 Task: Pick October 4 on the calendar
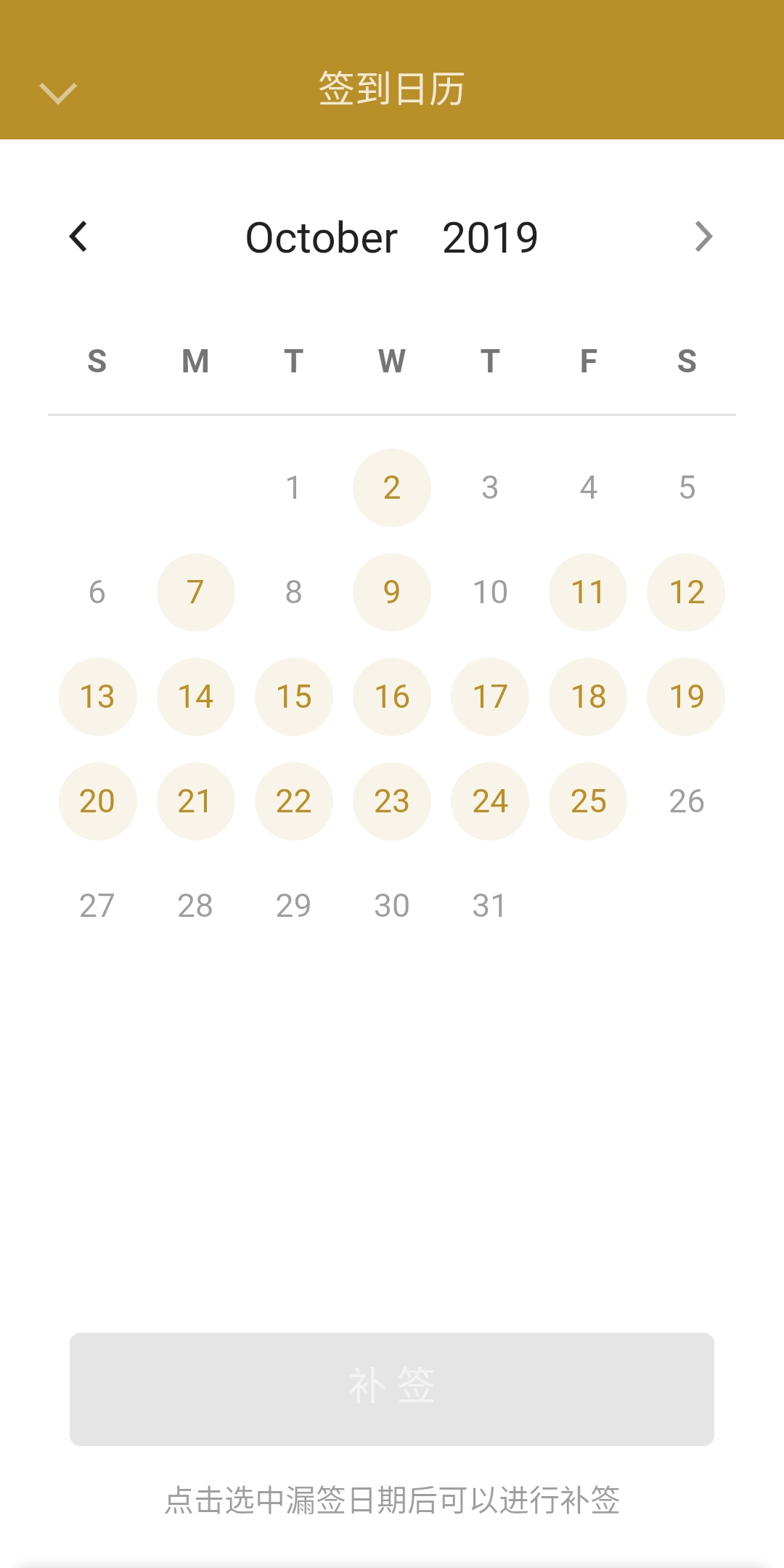click(x=588, y=488)
